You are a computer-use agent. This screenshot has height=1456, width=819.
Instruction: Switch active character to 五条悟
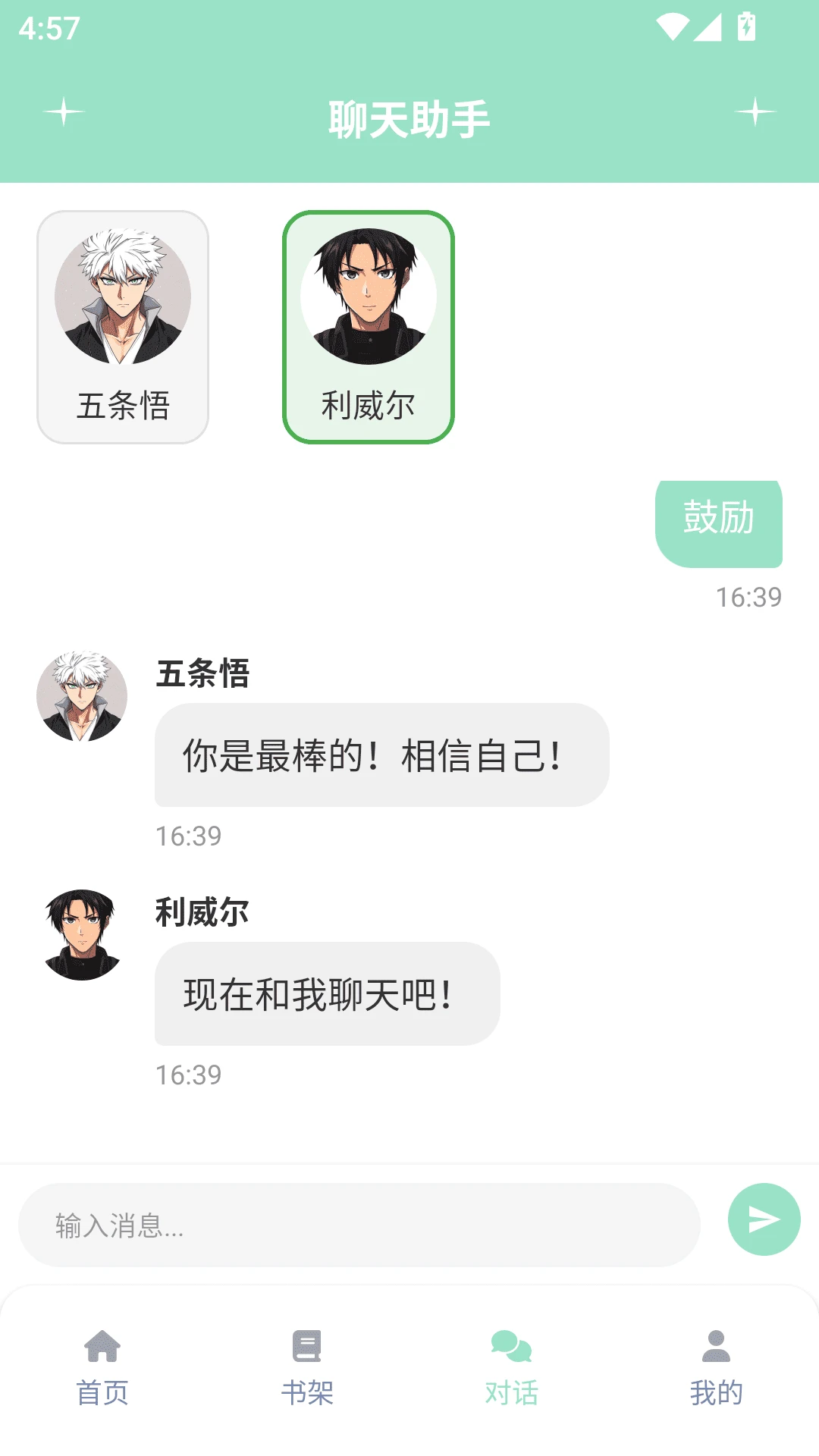[x=124, y=325]
